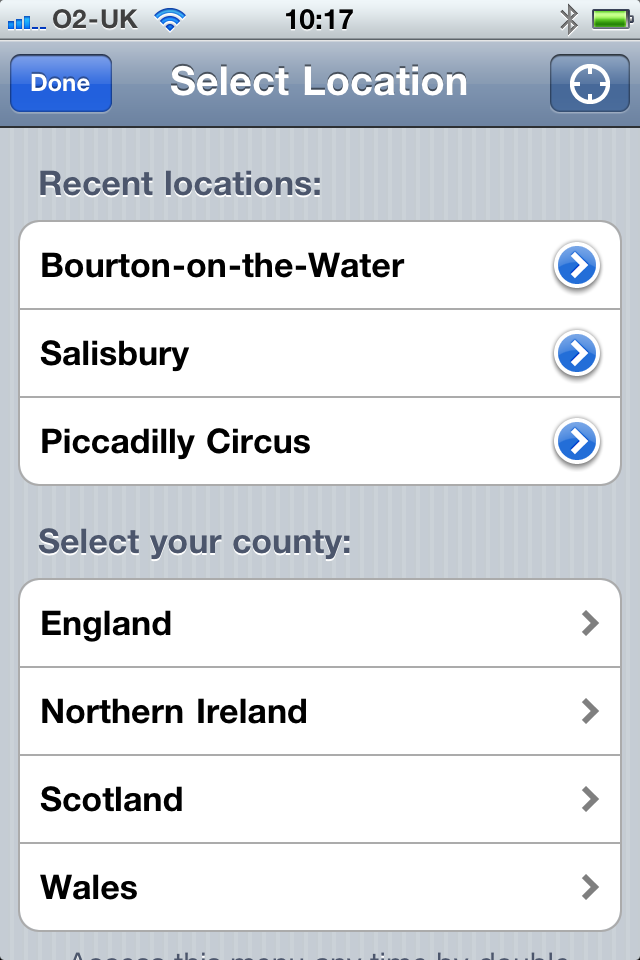This screenshot has height=960, width=640.
Task: Select Bourton-on-the-Water from recent locations
Action: pyautogui.click(x=222, y=266)
